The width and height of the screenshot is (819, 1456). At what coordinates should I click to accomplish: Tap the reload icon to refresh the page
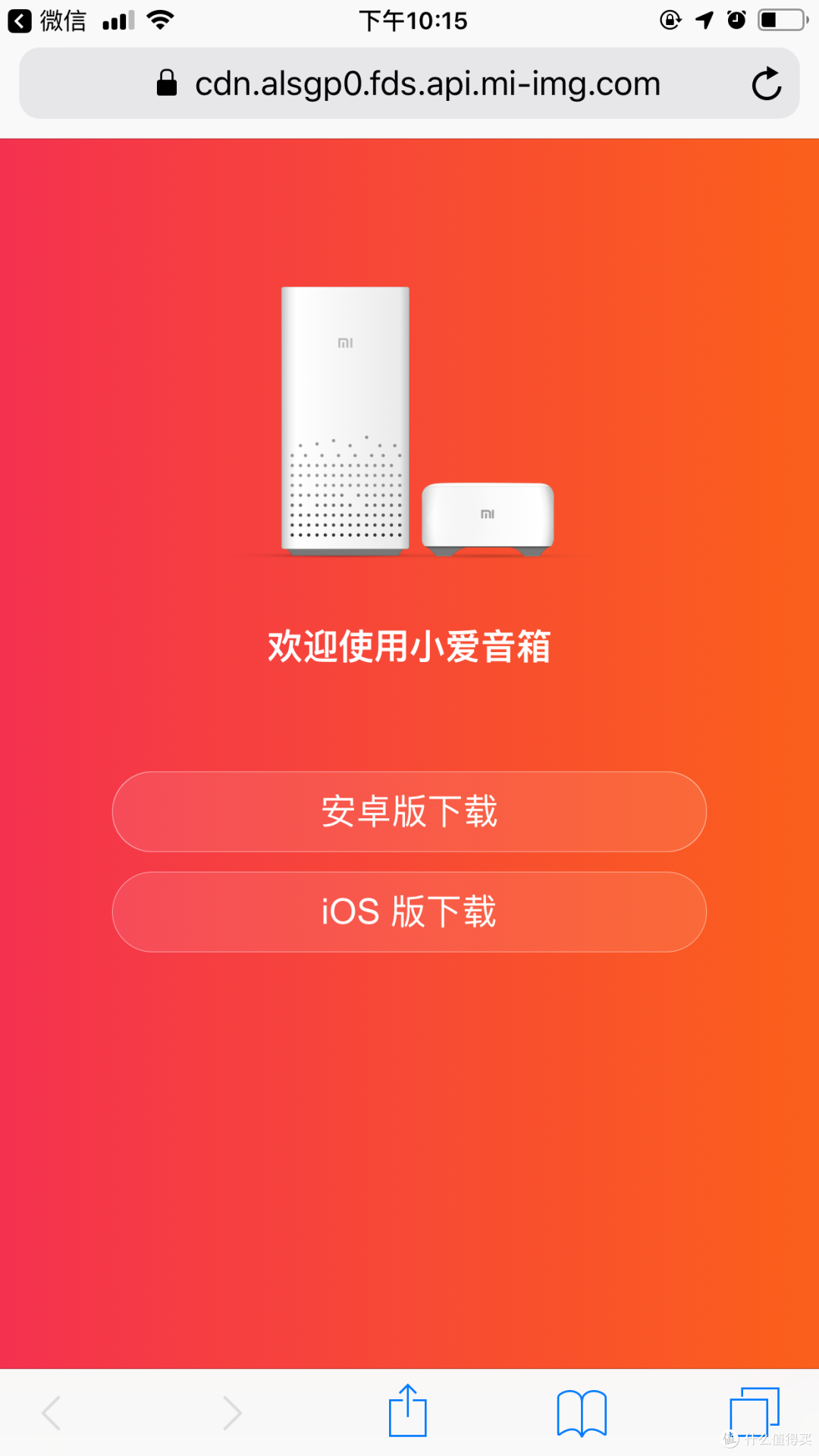click(x=767, y=83)
